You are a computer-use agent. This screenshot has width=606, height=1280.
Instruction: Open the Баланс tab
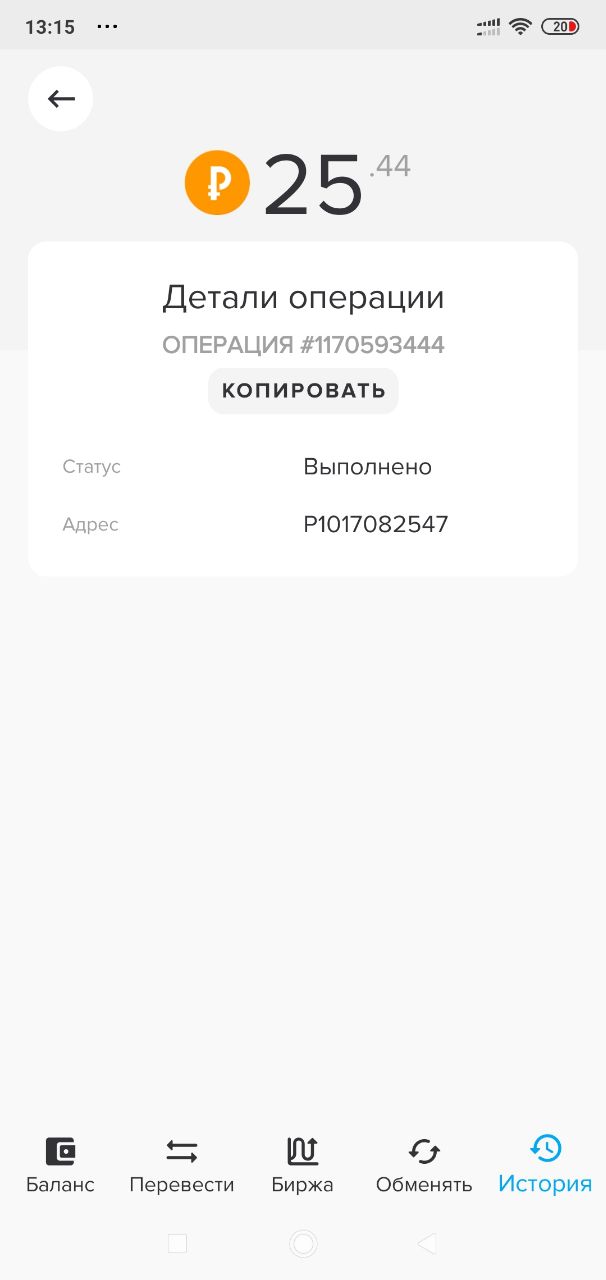[x=60, y=1165]
